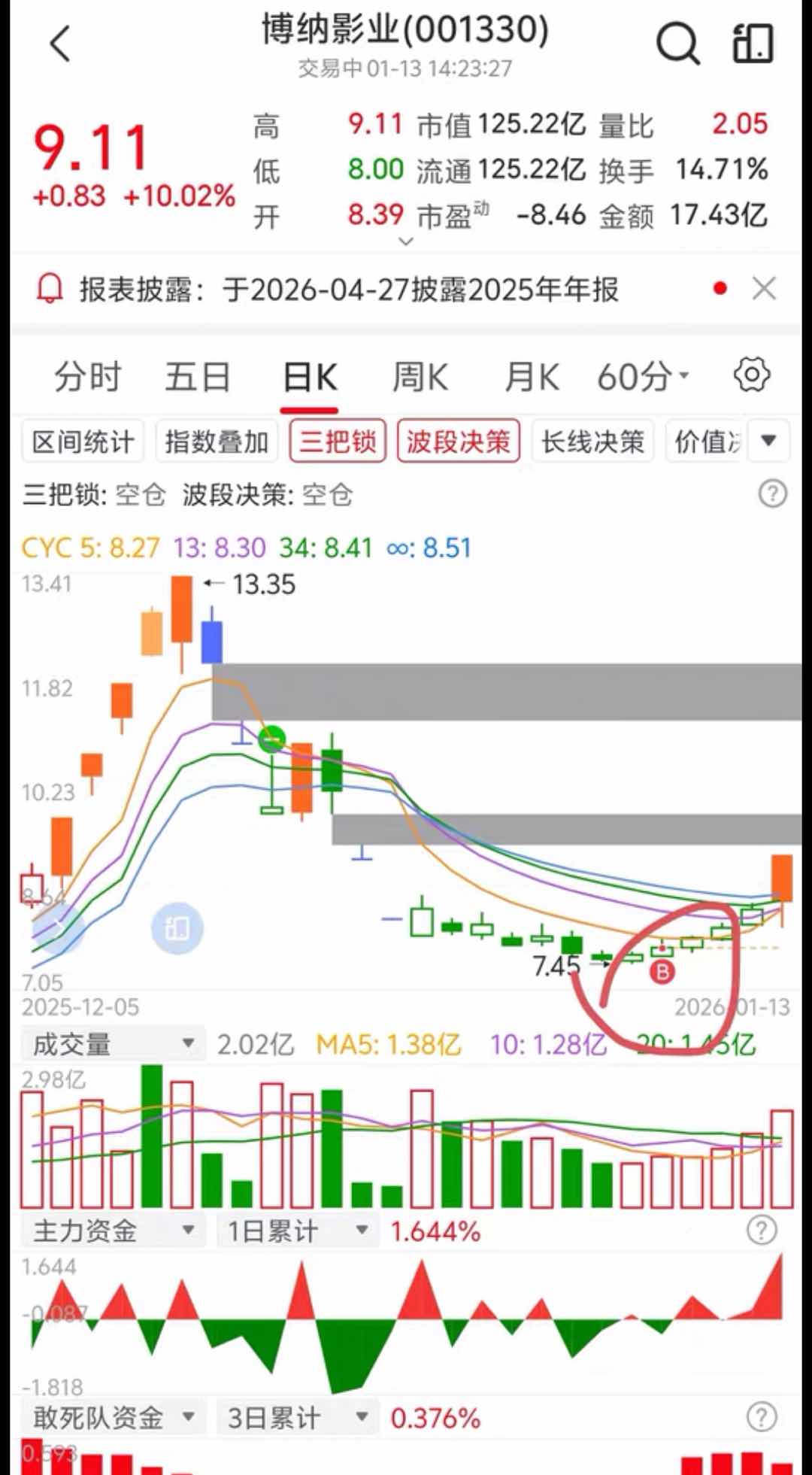Screen dimensions: 812x1475
Task: Open stock search
Action: tap(677, 44)
